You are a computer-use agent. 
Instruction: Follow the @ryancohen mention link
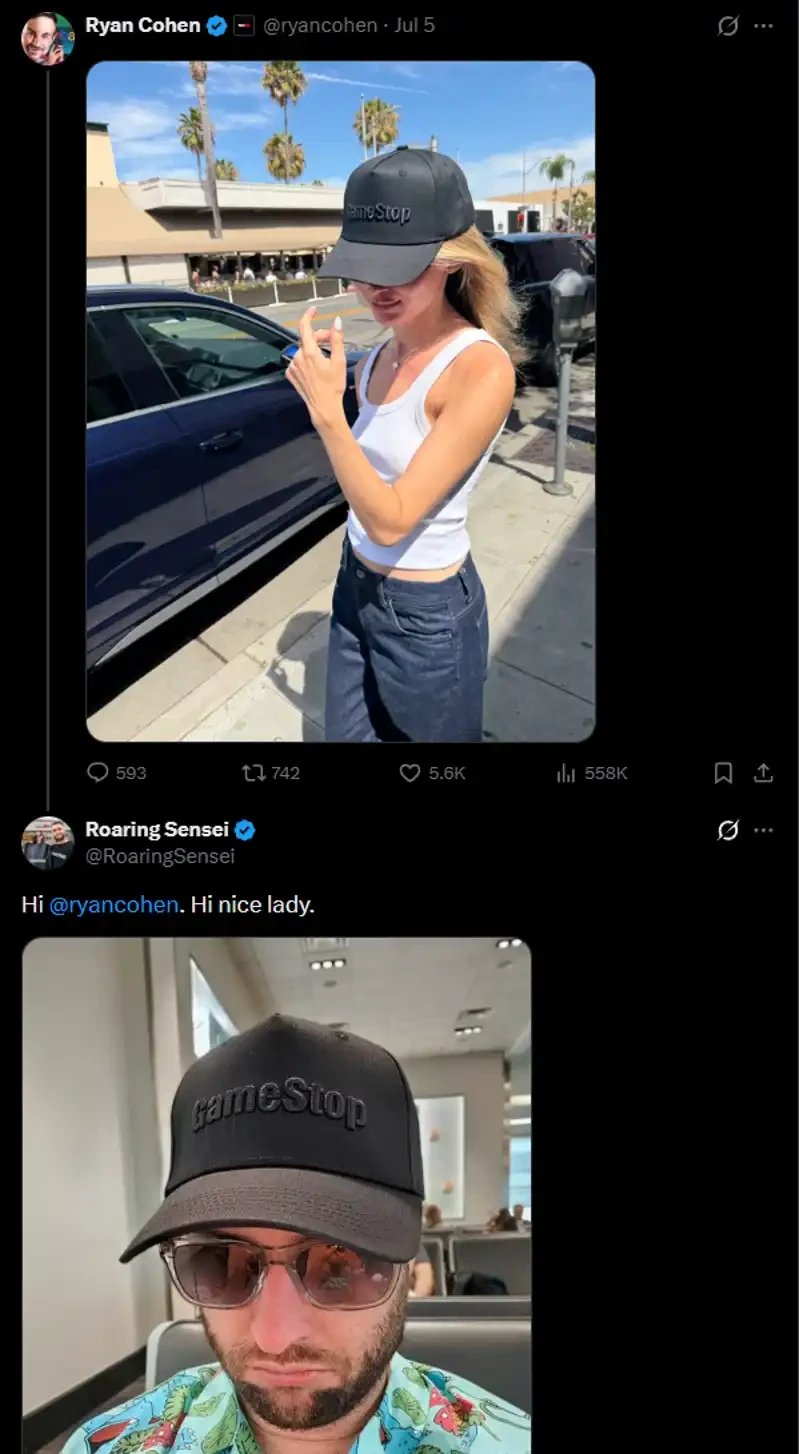pos(114,905)
